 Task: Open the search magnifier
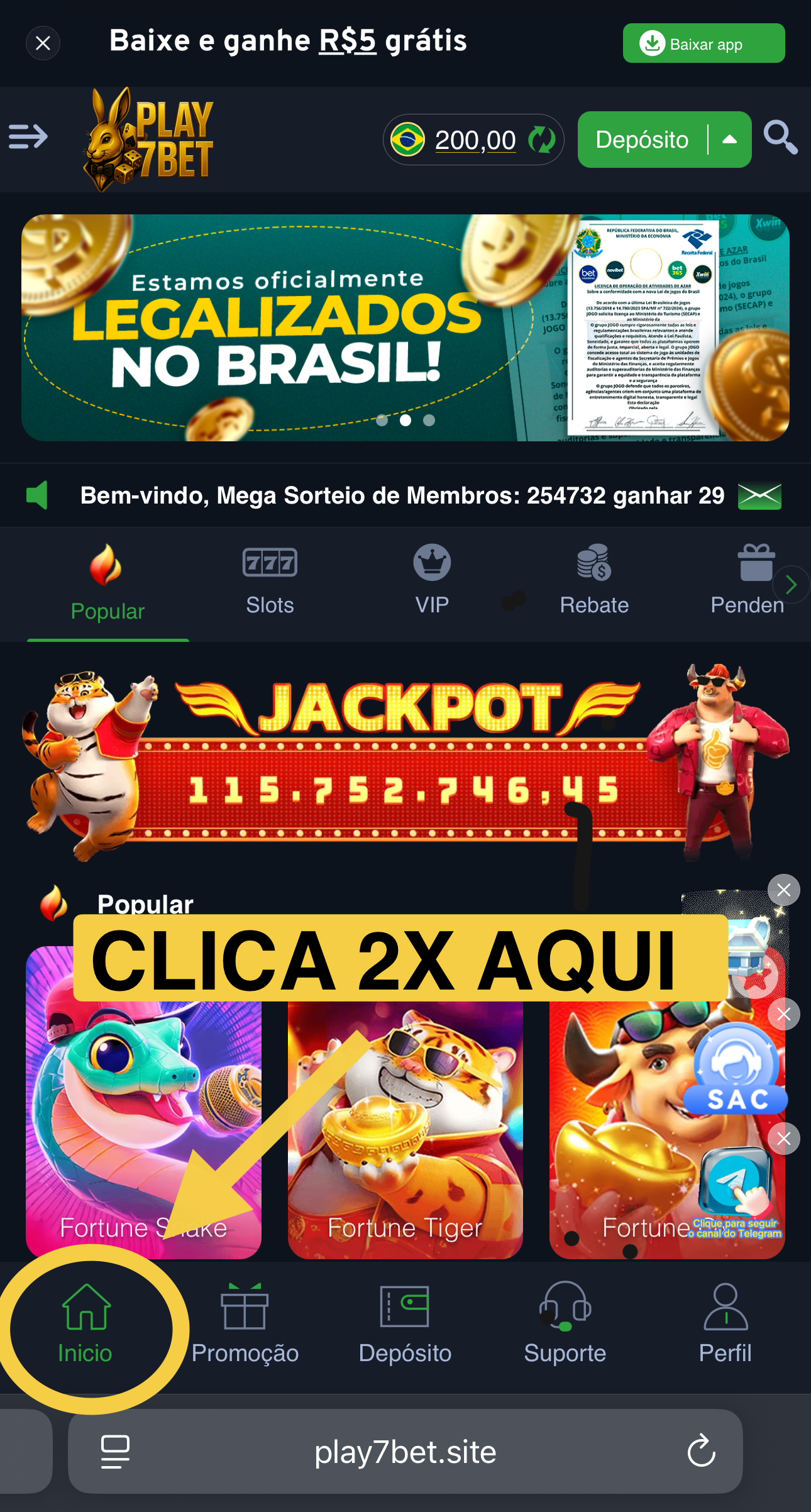pos(780,137)
